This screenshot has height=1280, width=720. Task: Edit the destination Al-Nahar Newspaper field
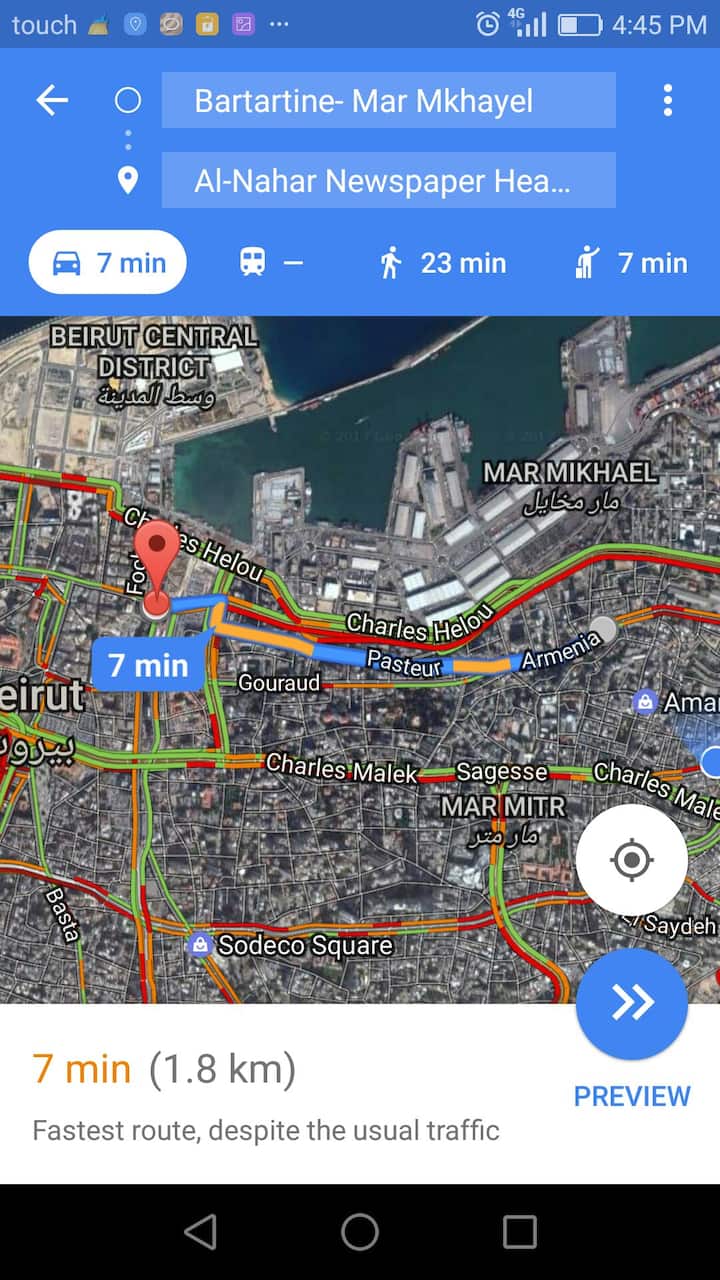388,181
